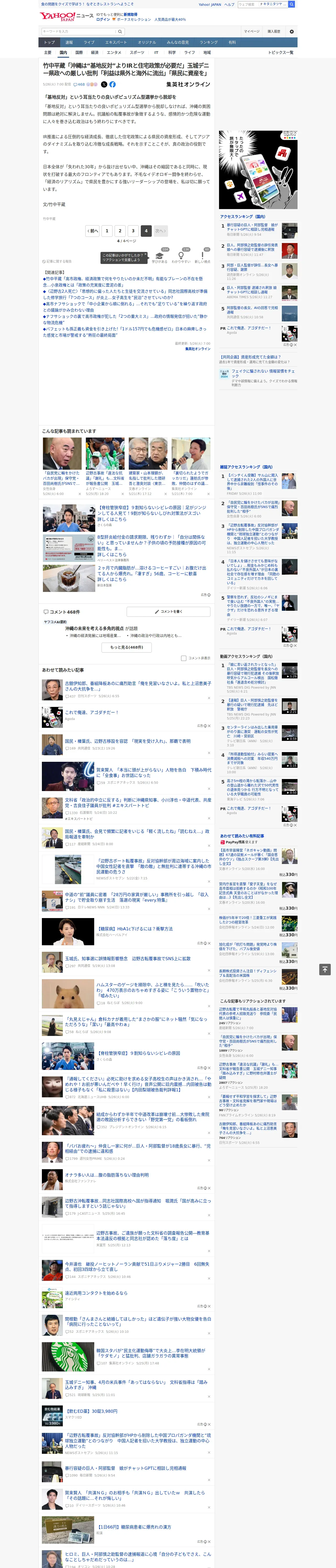
Task: React with 学びがある
Action: click(160, 256)
